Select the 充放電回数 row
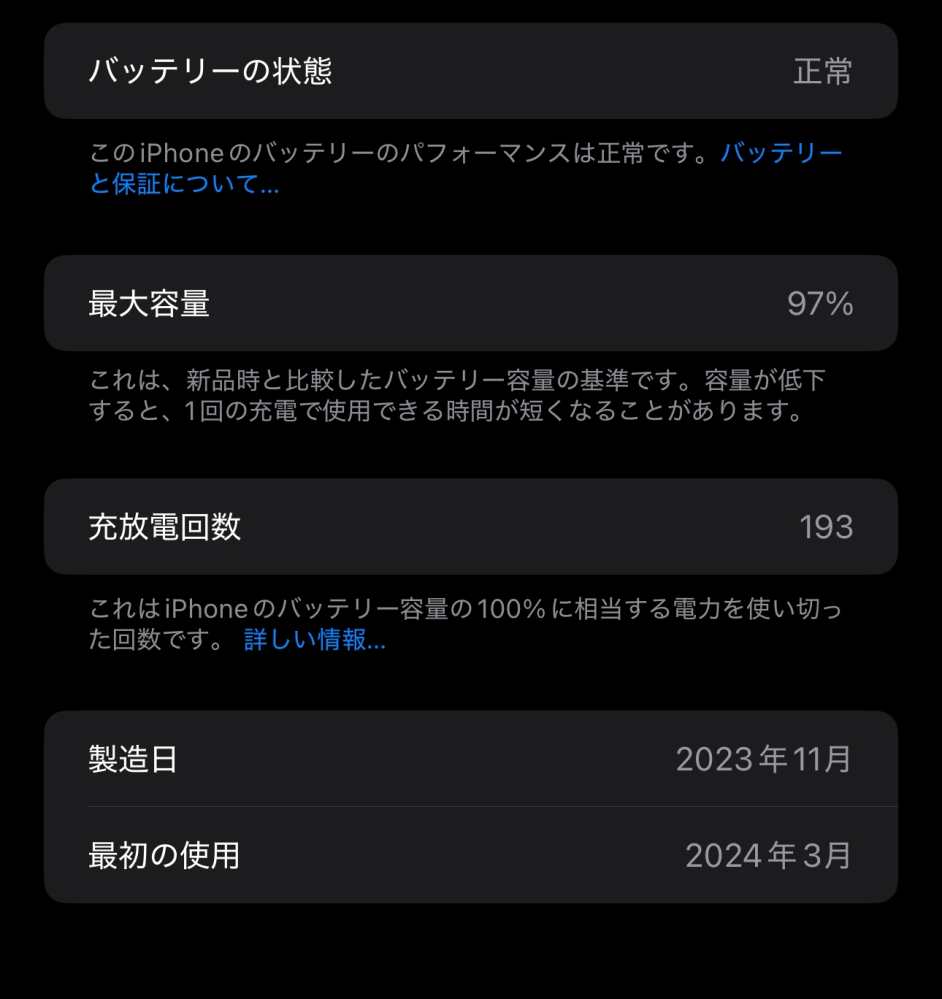 [471, 527]
